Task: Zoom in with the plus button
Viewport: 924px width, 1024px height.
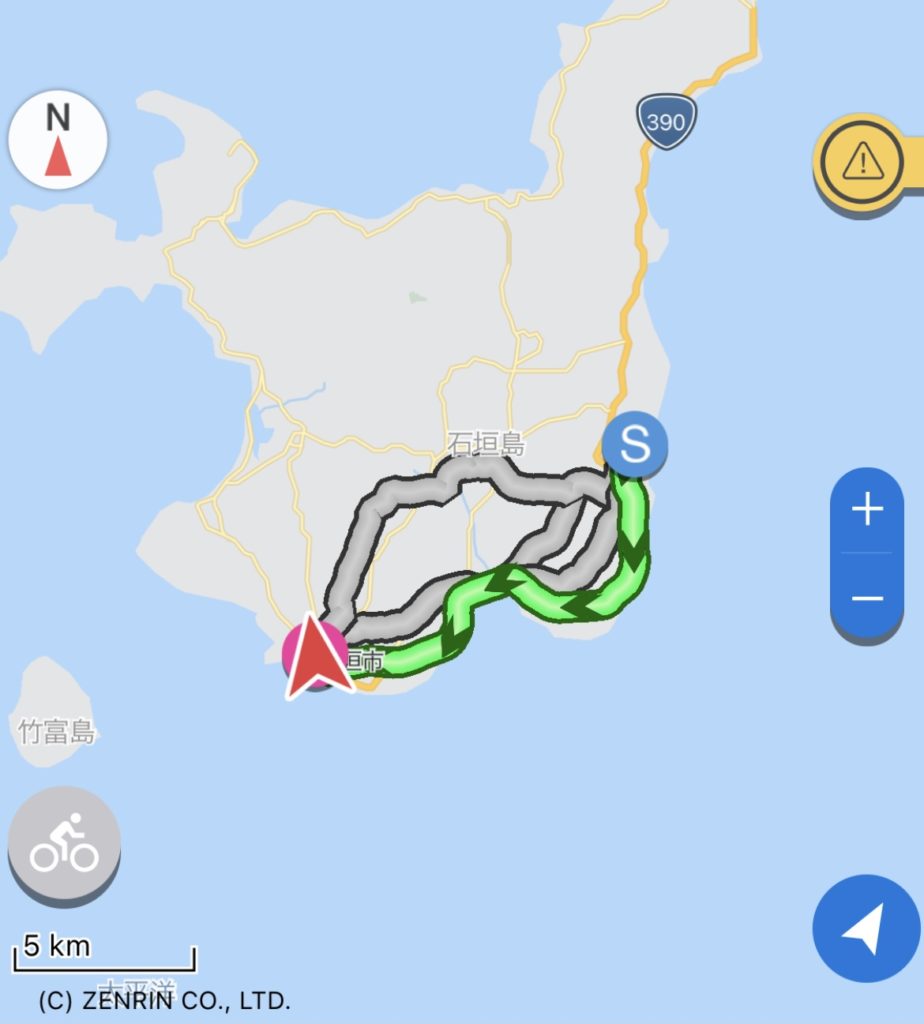Action: (x=866, y=510)
